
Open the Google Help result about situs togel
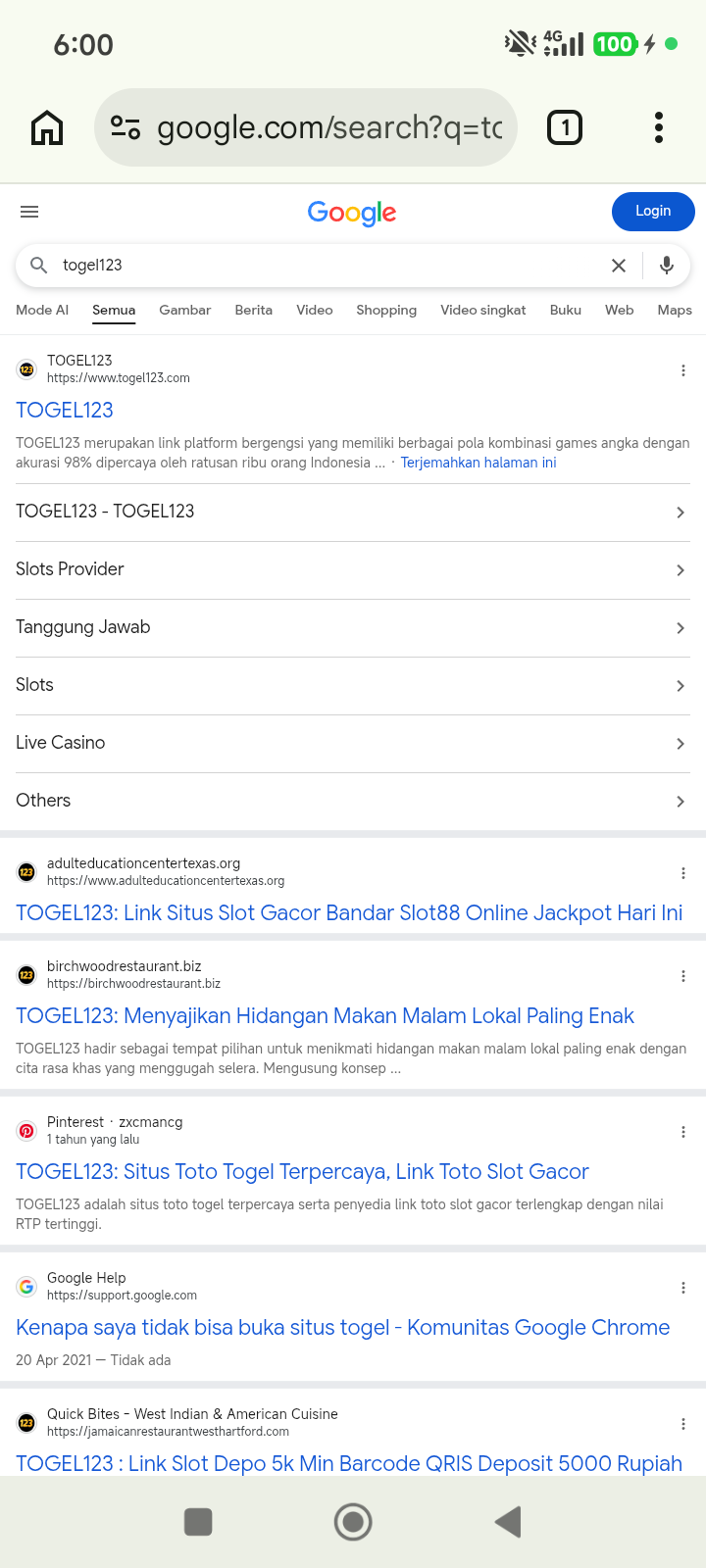click(x=343, y=1327)
